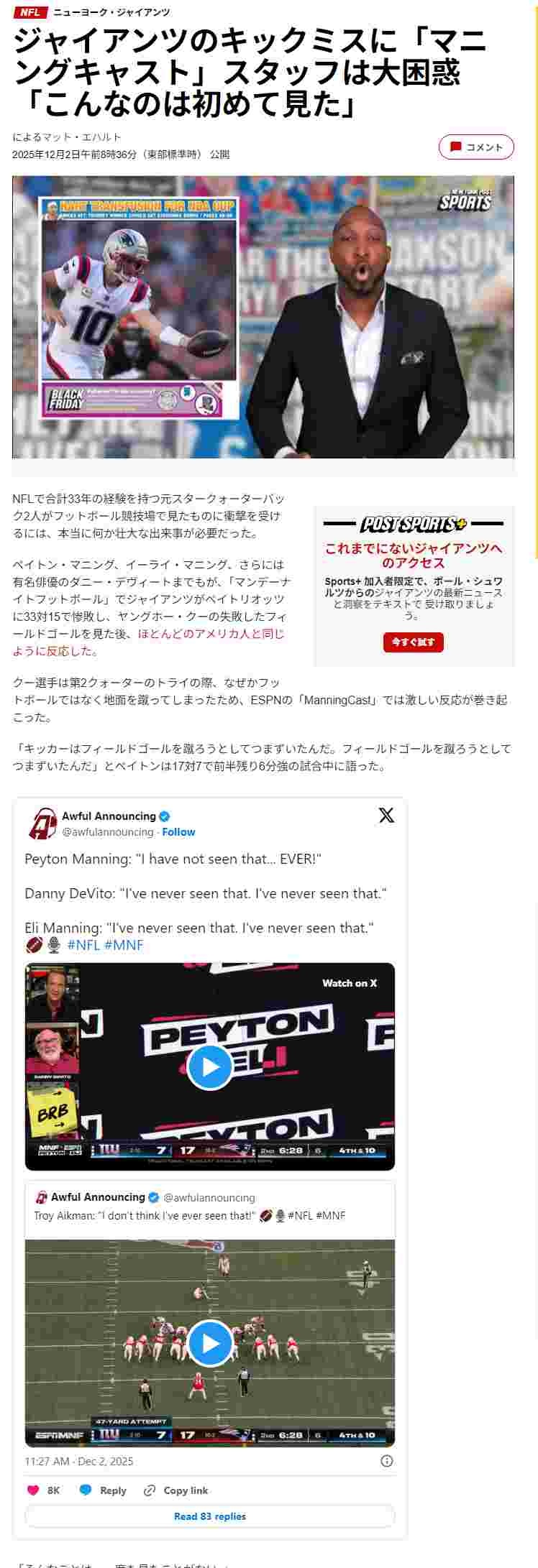Tap the コメント button

point(476,147)
